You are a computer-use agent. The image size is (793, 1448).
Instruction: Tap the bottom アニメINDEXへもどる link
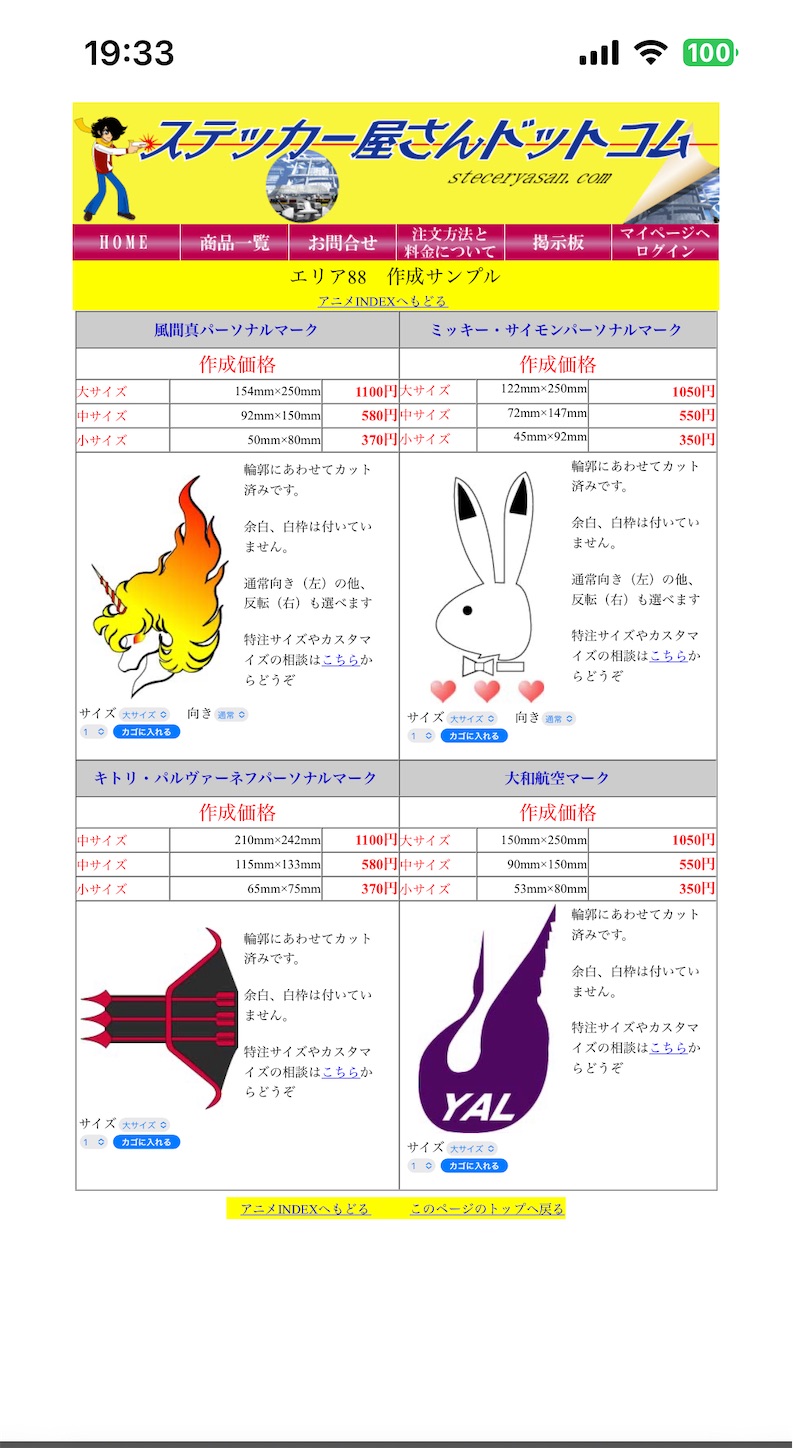coord(305,1209)
